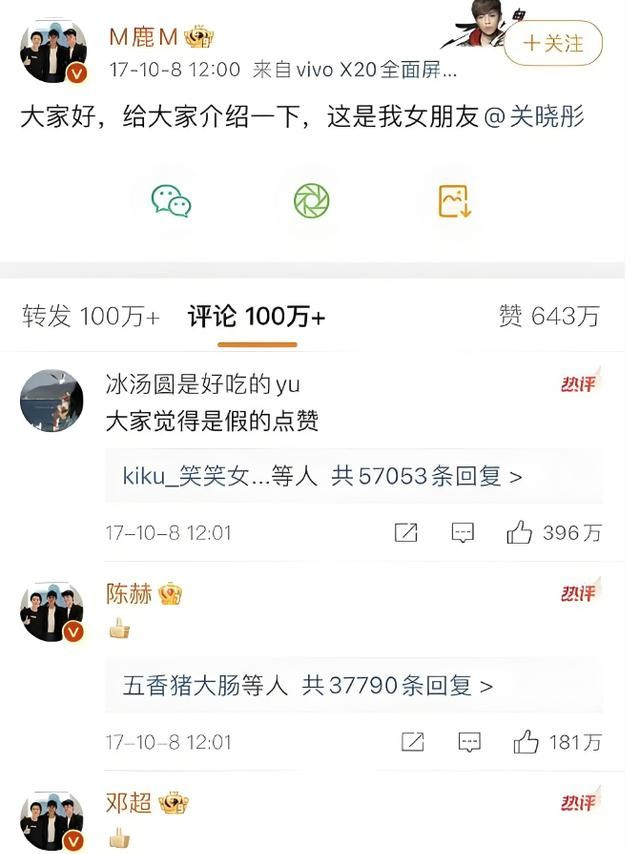The height and width of the screenshot is (854, 640).
Task: Switch to the 转发 tab
Action: coord(91,317)
